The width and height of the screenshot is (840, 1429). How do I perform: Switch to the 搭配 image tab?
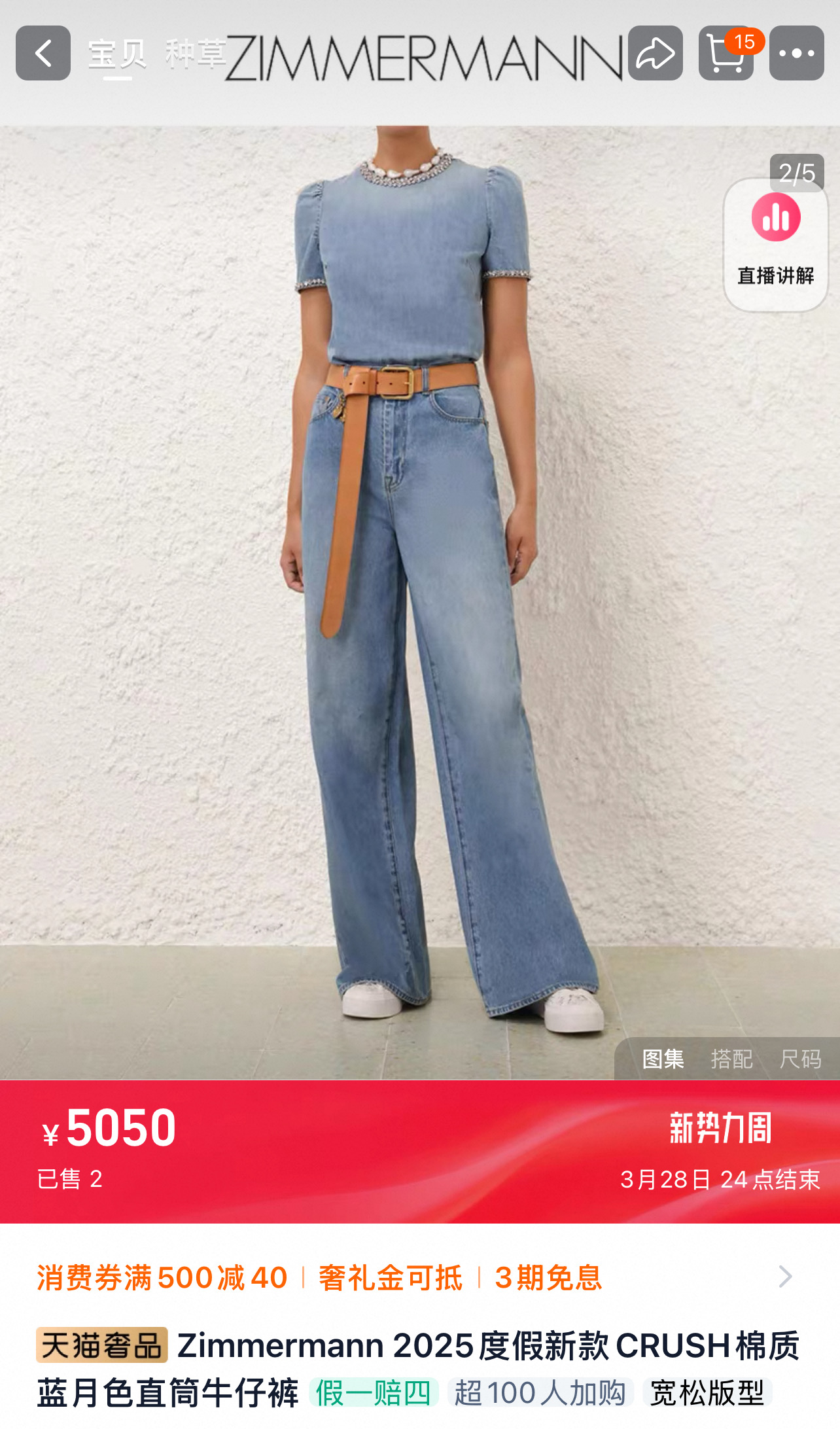731,1059
